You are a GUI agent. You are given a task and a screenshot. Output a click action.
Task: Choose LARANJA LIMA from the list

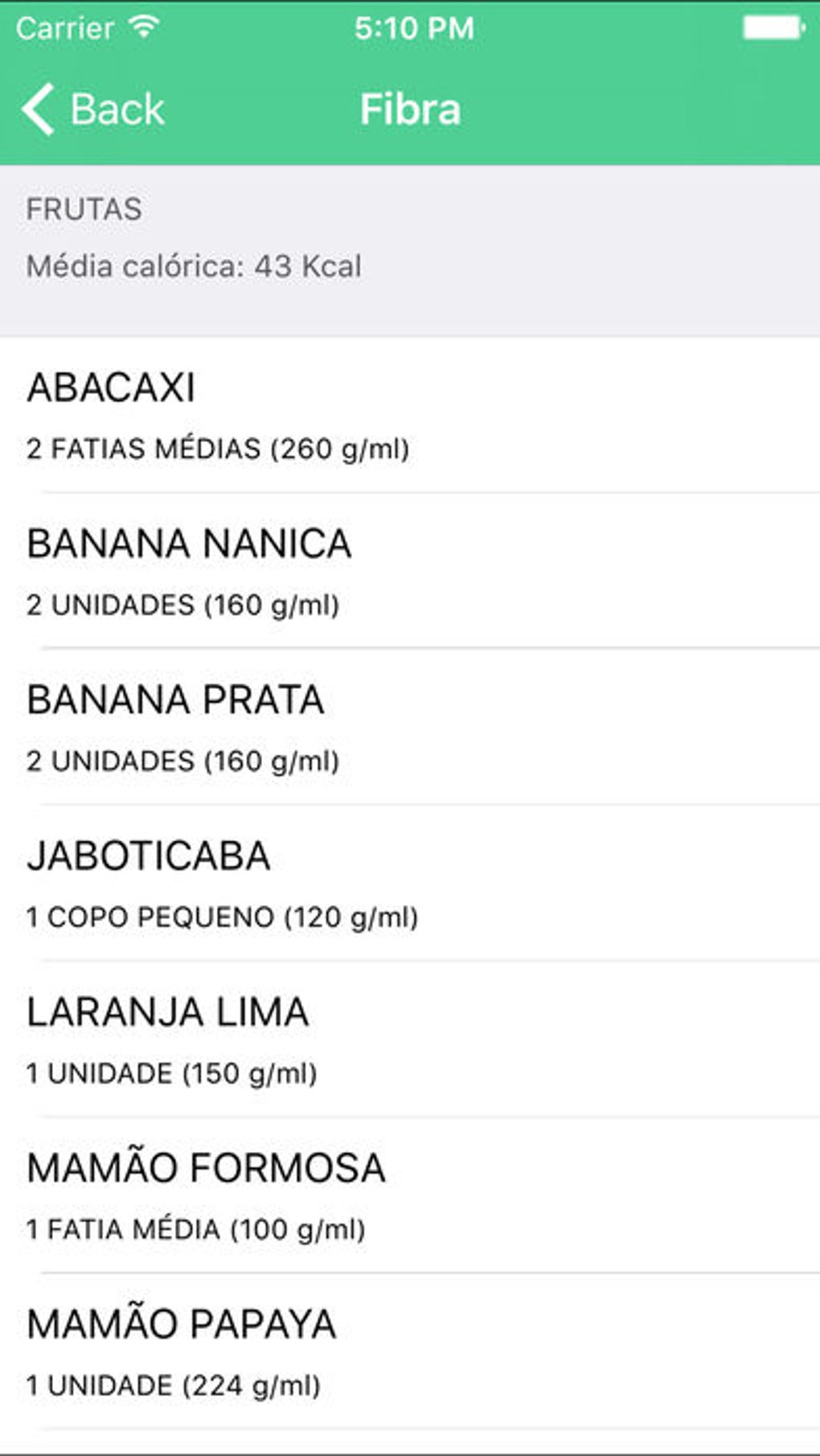[410, 1039]
